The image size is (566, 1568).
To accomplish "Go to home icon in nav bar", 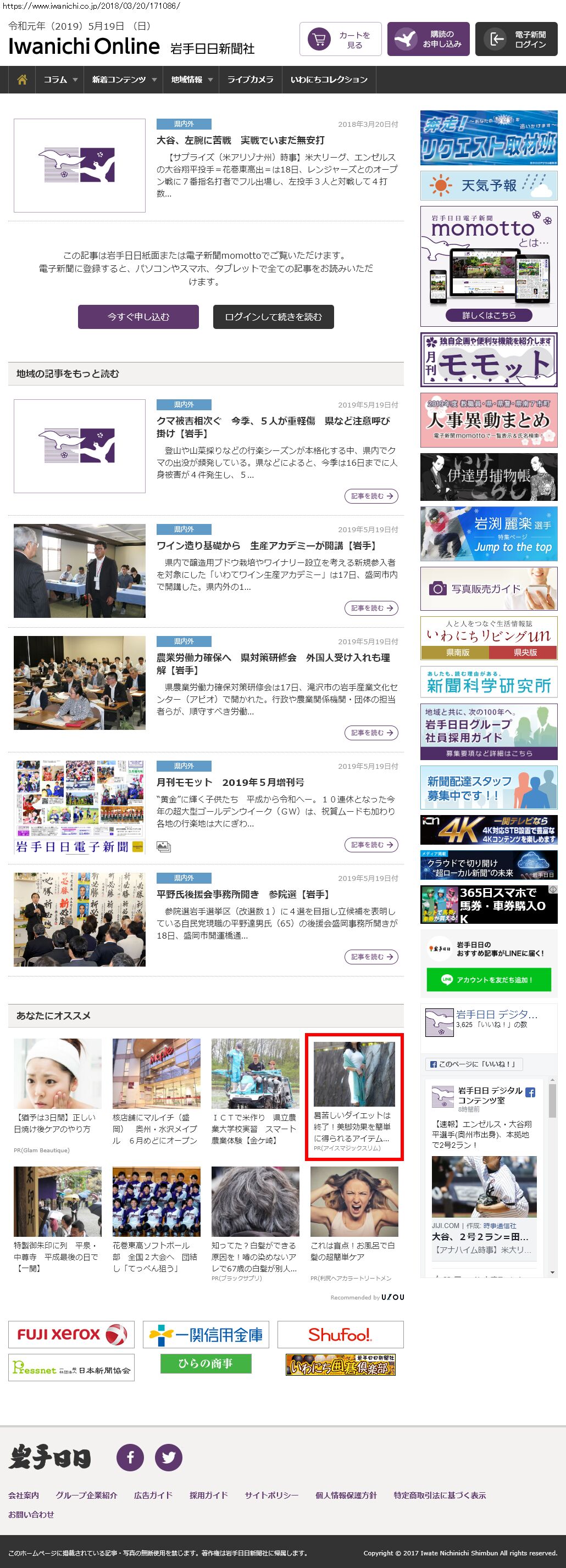I will [22, 80].
